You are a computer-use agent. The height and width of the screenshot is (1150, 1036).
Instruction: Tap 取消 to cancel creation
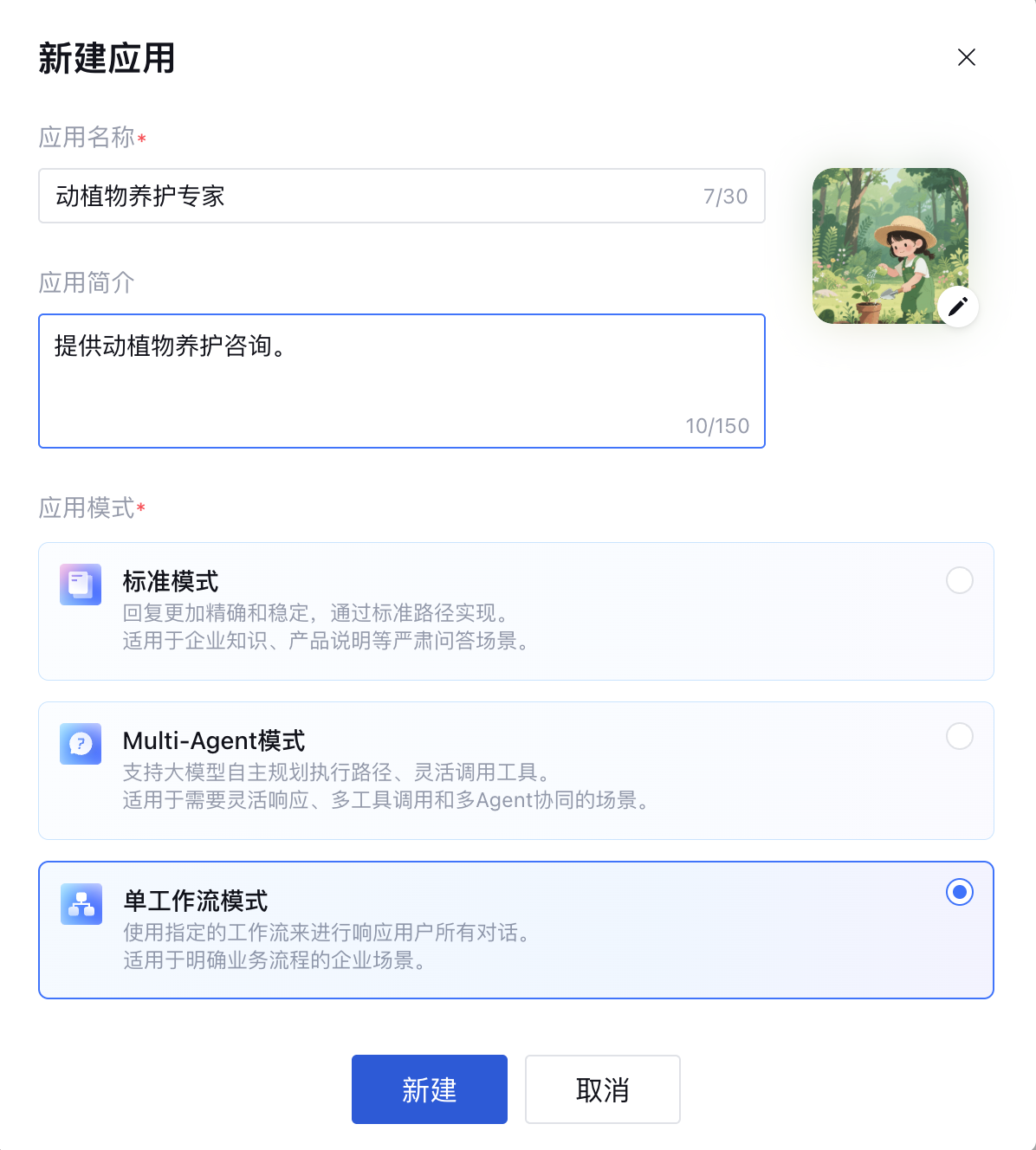(x=602, y=1089)
